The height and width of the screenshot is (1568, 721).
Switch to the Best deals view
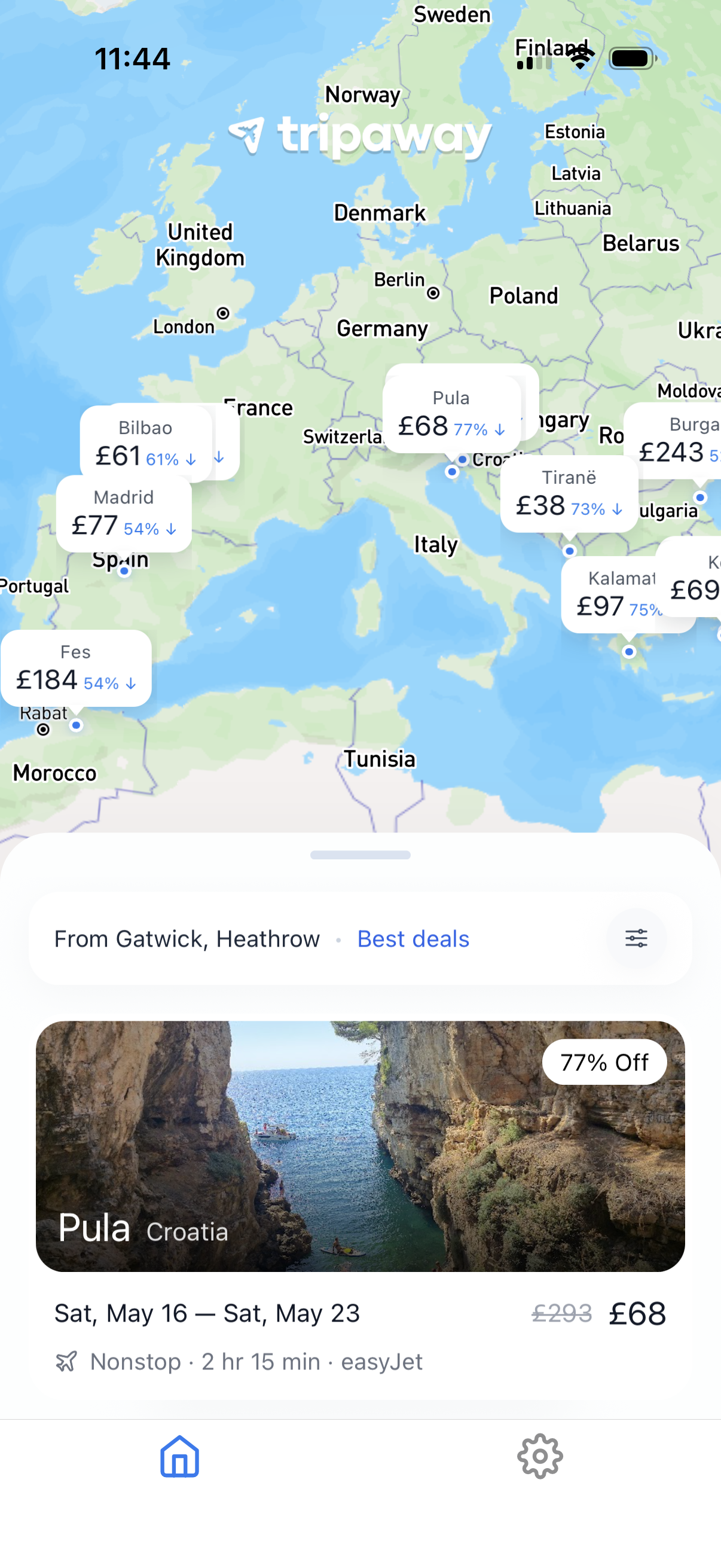coord(413,938)
